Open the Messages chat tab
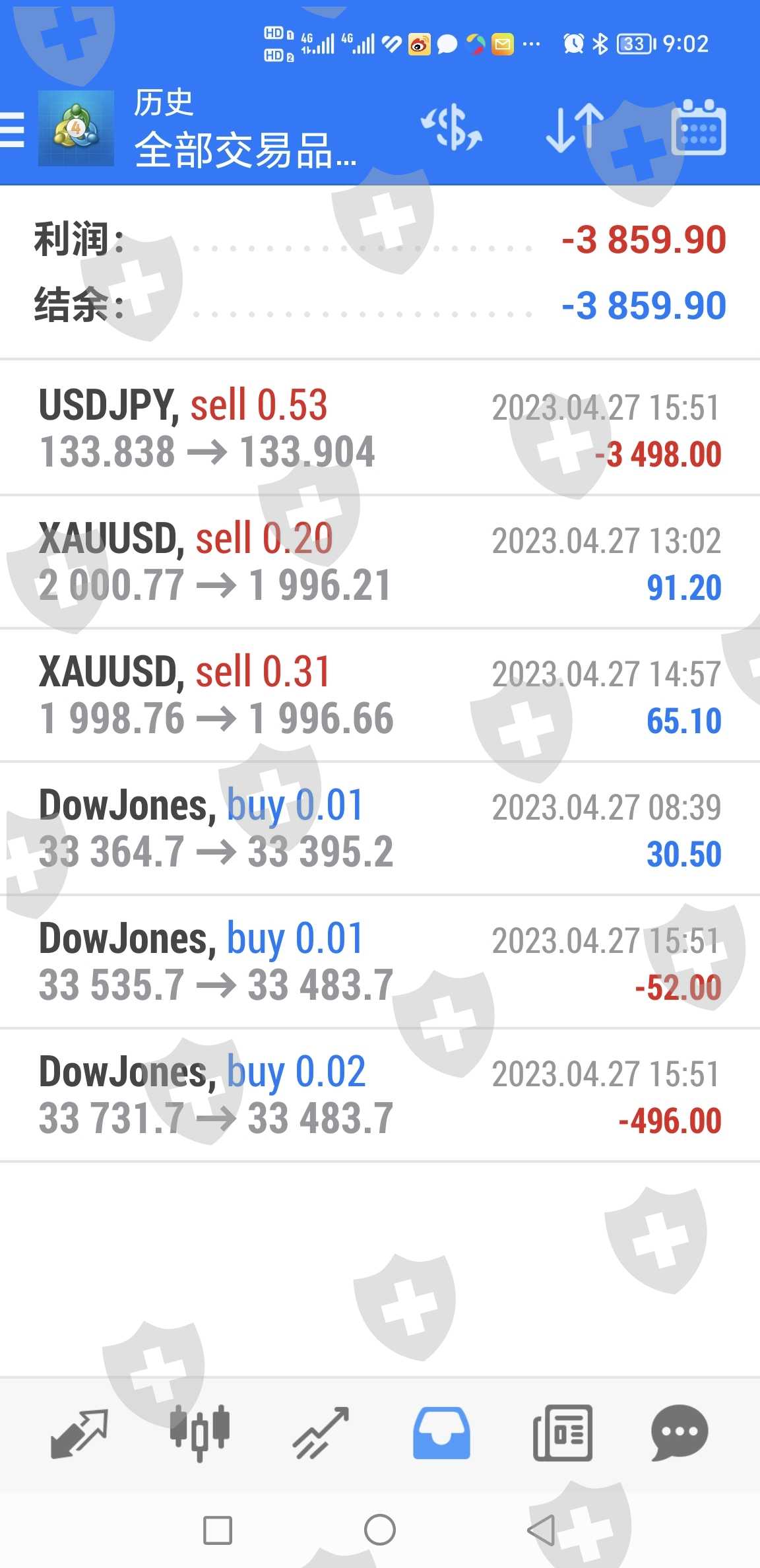The image size is (760, 1568). tap(680, 1433)
